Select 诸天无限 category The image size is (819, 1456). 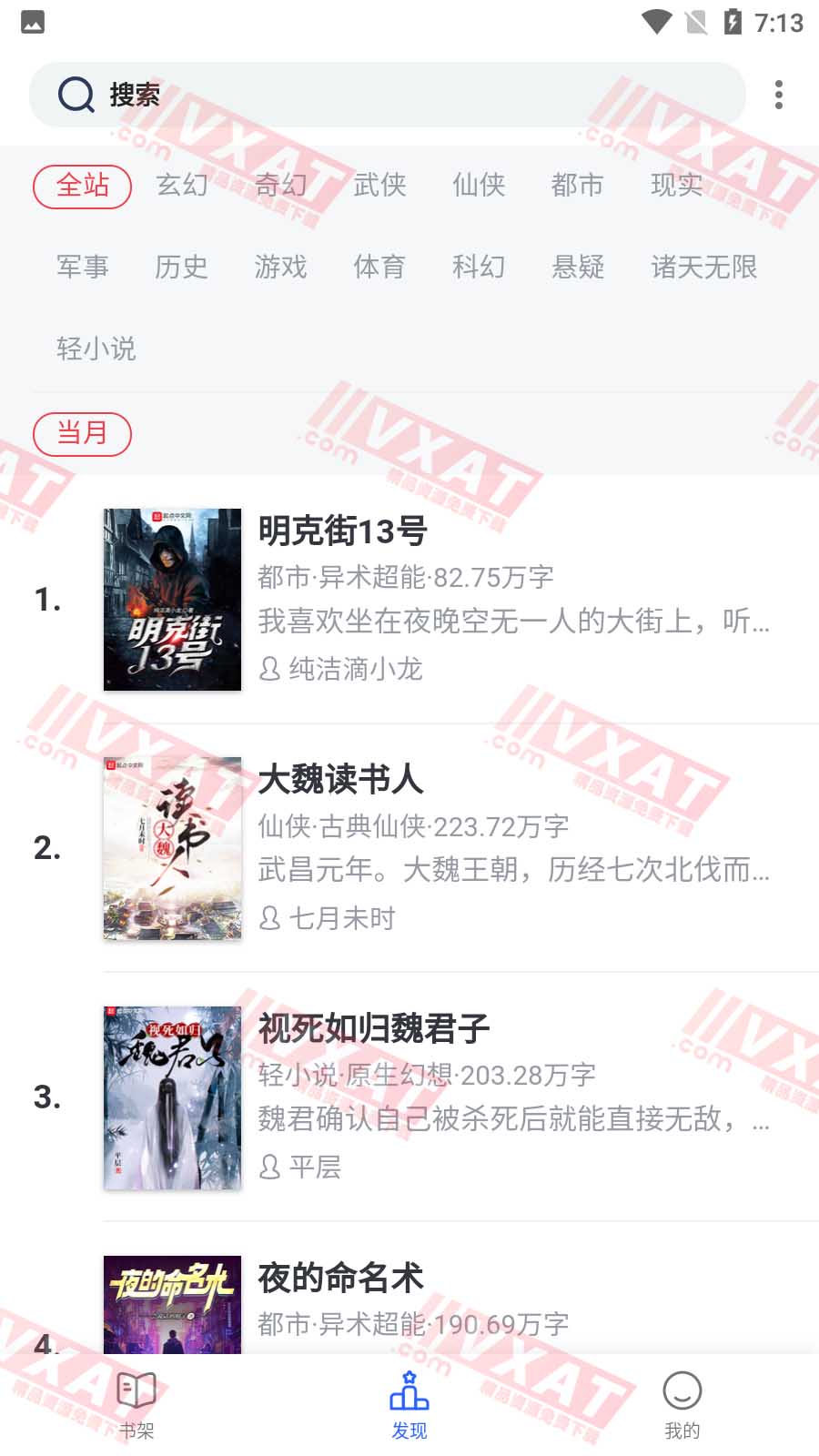pos(703,267)
